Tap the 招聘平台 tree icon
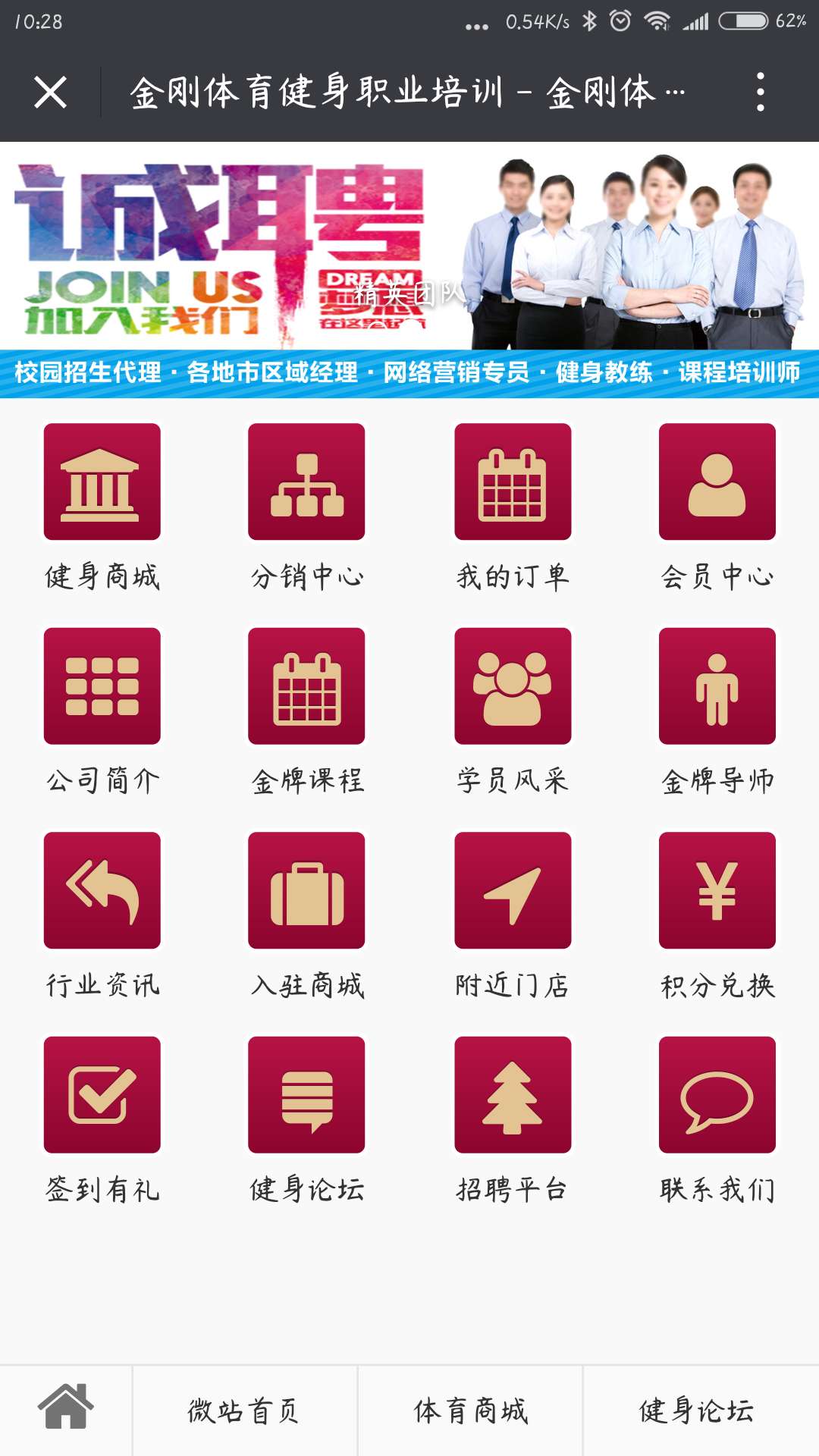 pyautogui.click(x=512, y=1096)
